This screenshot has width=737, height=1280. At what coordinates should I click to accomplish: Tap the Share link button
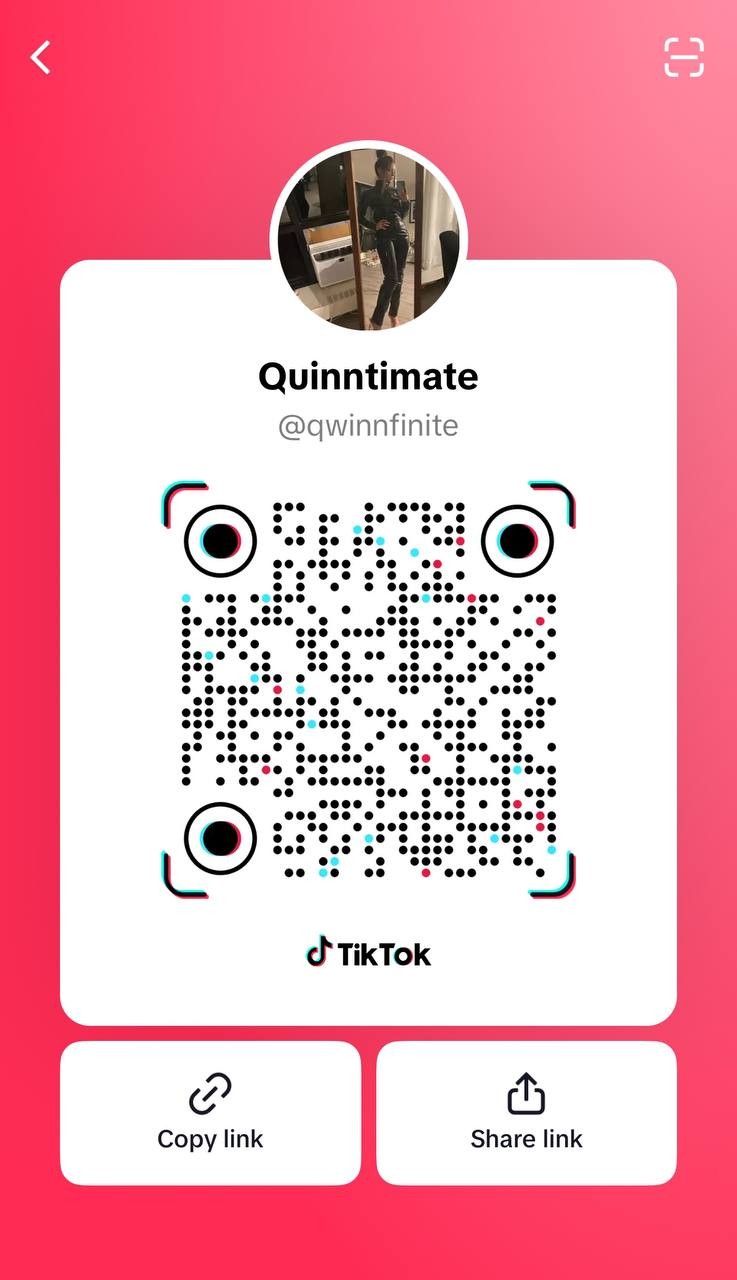point(526,1113)
